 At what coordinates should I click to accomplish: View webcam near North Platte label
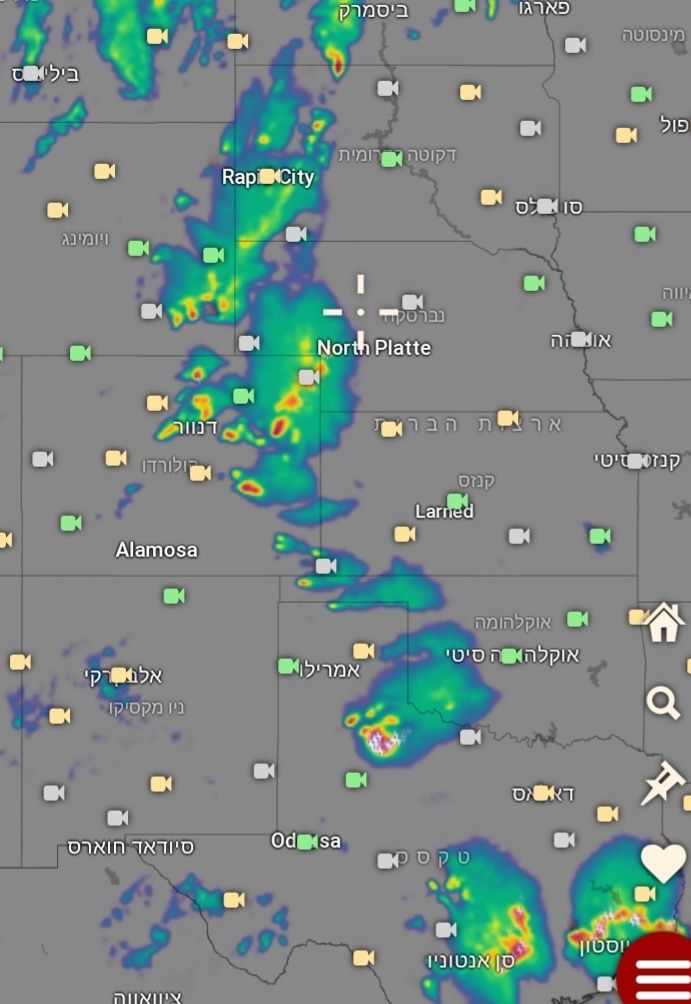click(309, 377)
